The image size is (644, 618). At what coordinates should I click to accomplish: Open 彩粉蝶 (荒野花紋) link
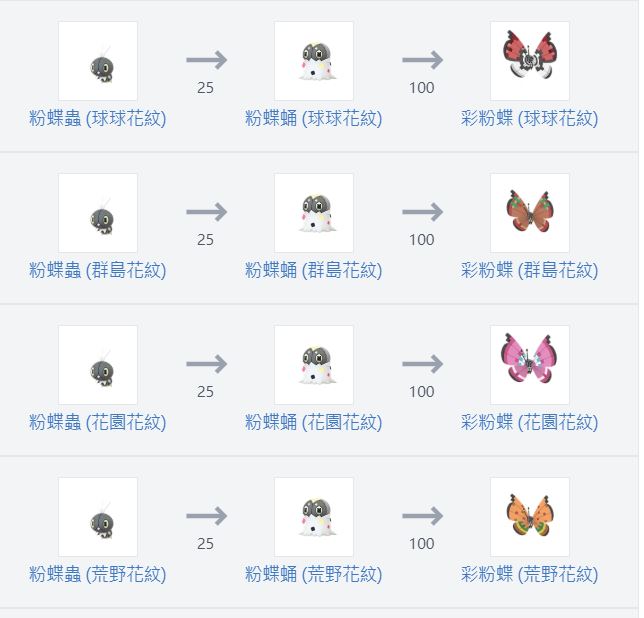(x=530, y=574)
